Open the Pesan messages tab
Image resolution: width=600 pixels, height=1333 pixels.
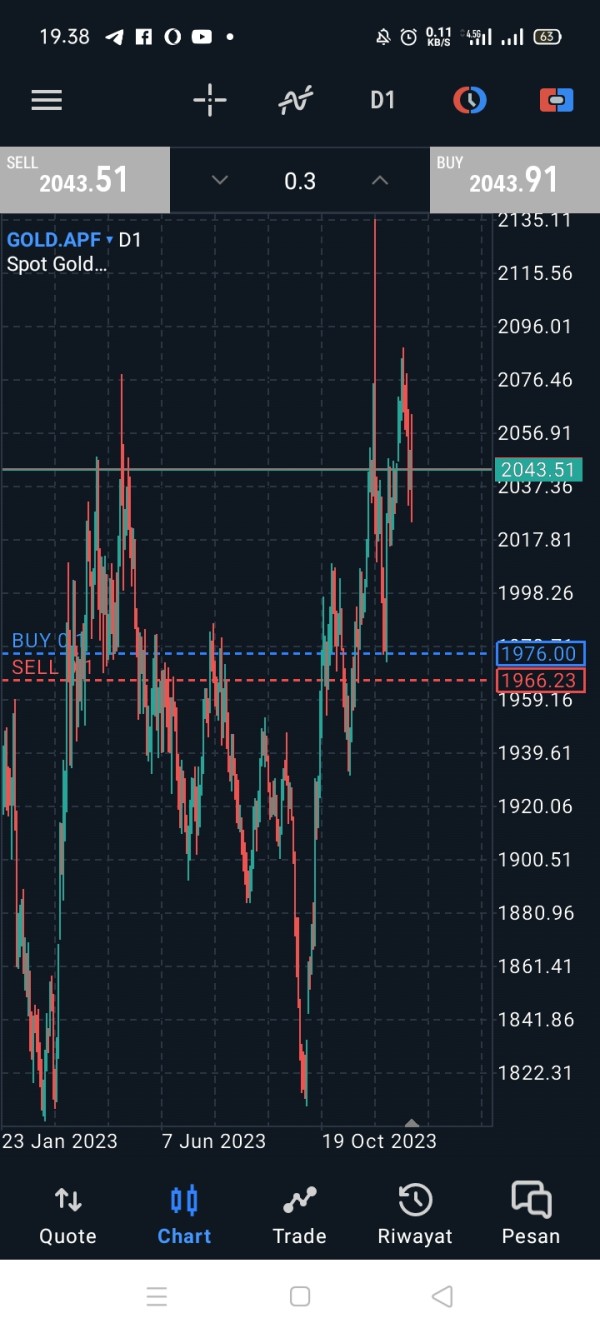click(x=531, y=1215)
